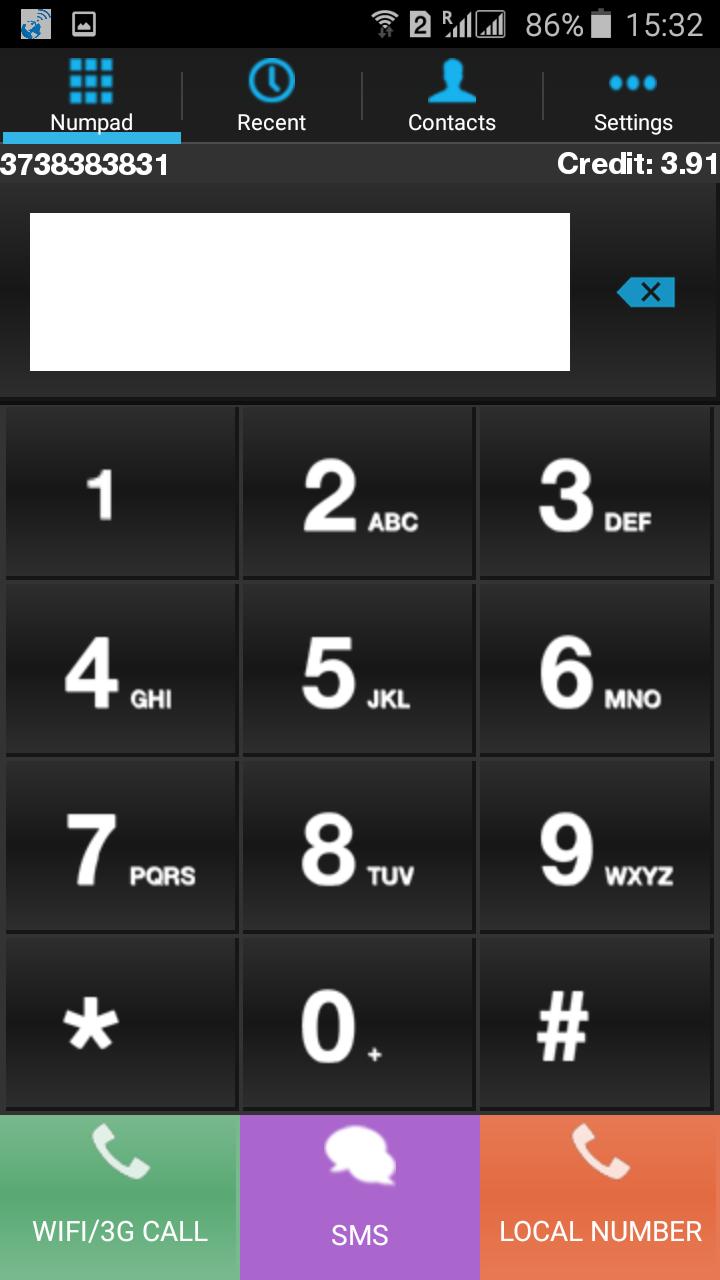Screen dimensions: 720x1280
Task: Open the Recent calls clock icon
Action: pyautogui.click(x=270, y=82)
